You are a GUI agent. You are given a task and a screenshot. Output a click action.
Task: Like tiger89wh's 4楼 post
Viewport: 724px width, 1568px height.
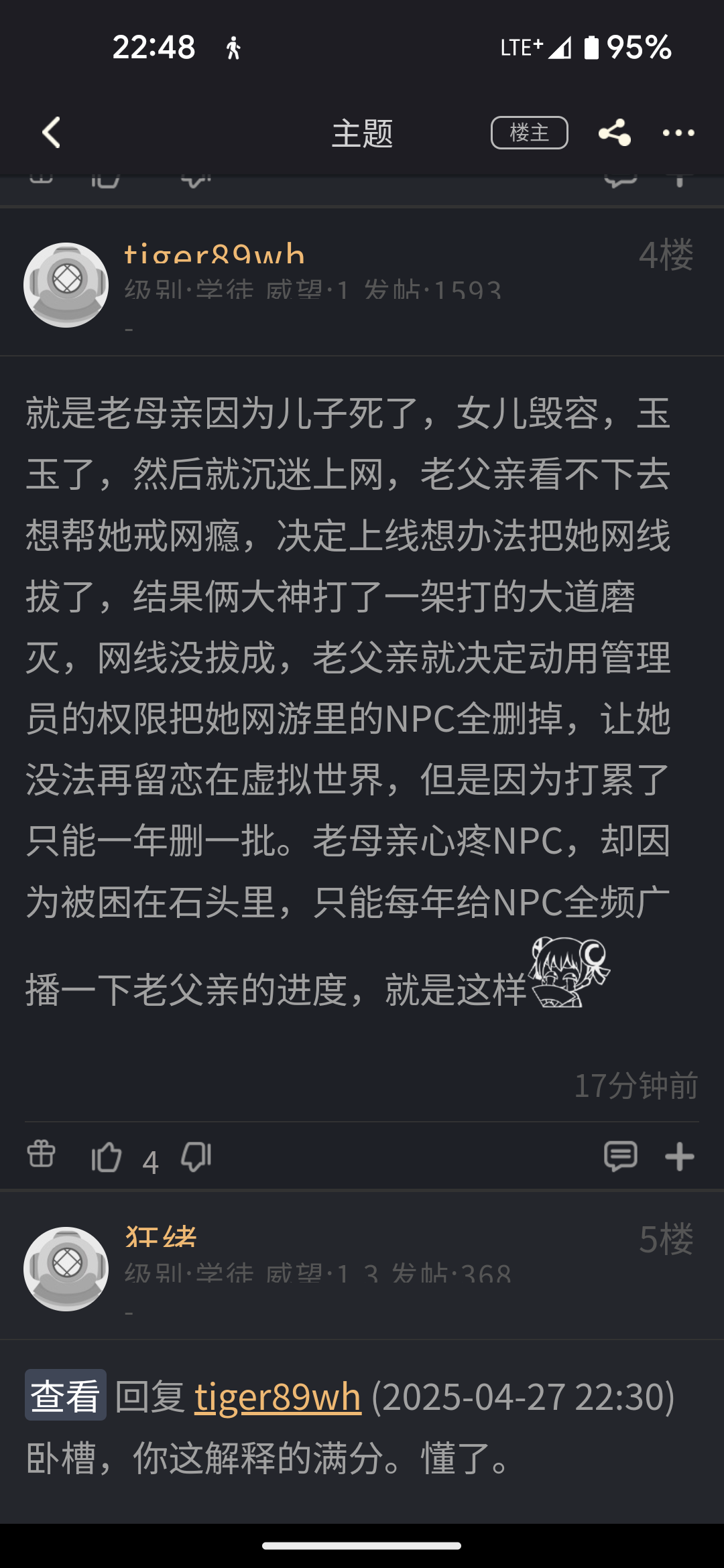(106, 1157)
